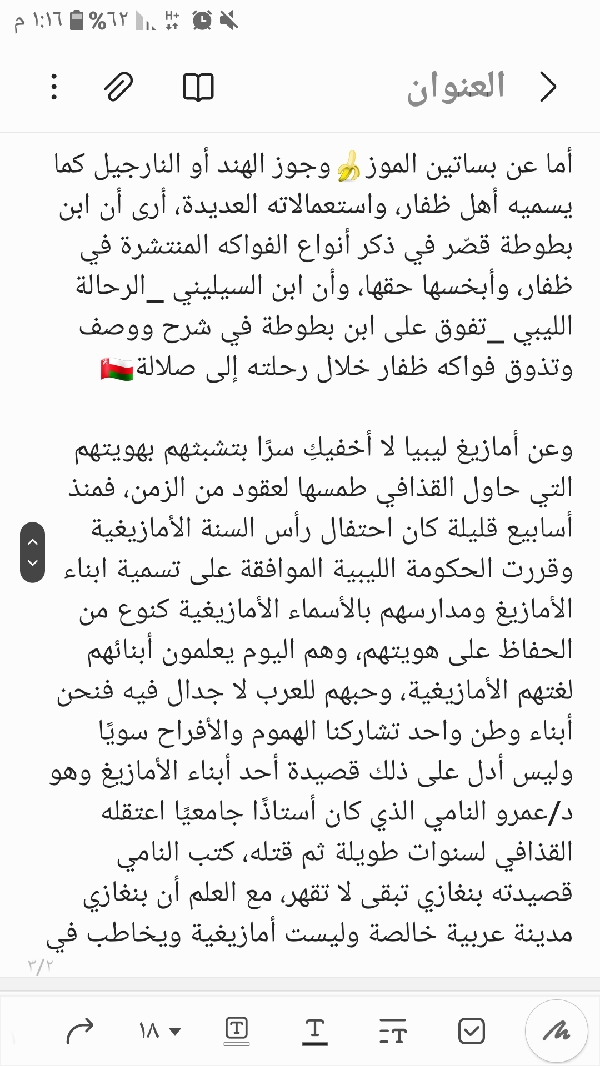The height and width of the screenshot is (1066, 600).
Task: Open text style heading options
Action: (392, 1031)
